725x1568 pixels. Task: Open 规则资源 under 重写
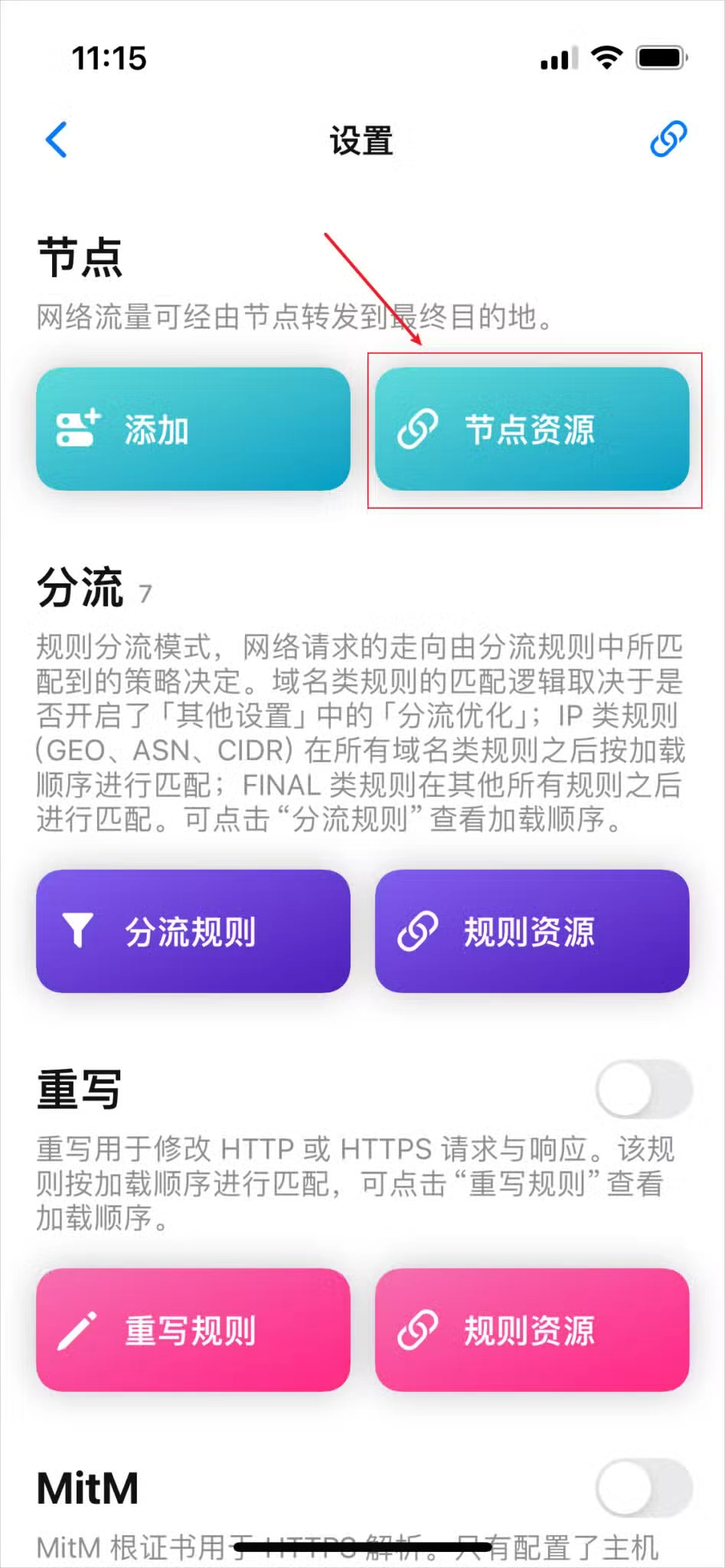pos(532,1330)
